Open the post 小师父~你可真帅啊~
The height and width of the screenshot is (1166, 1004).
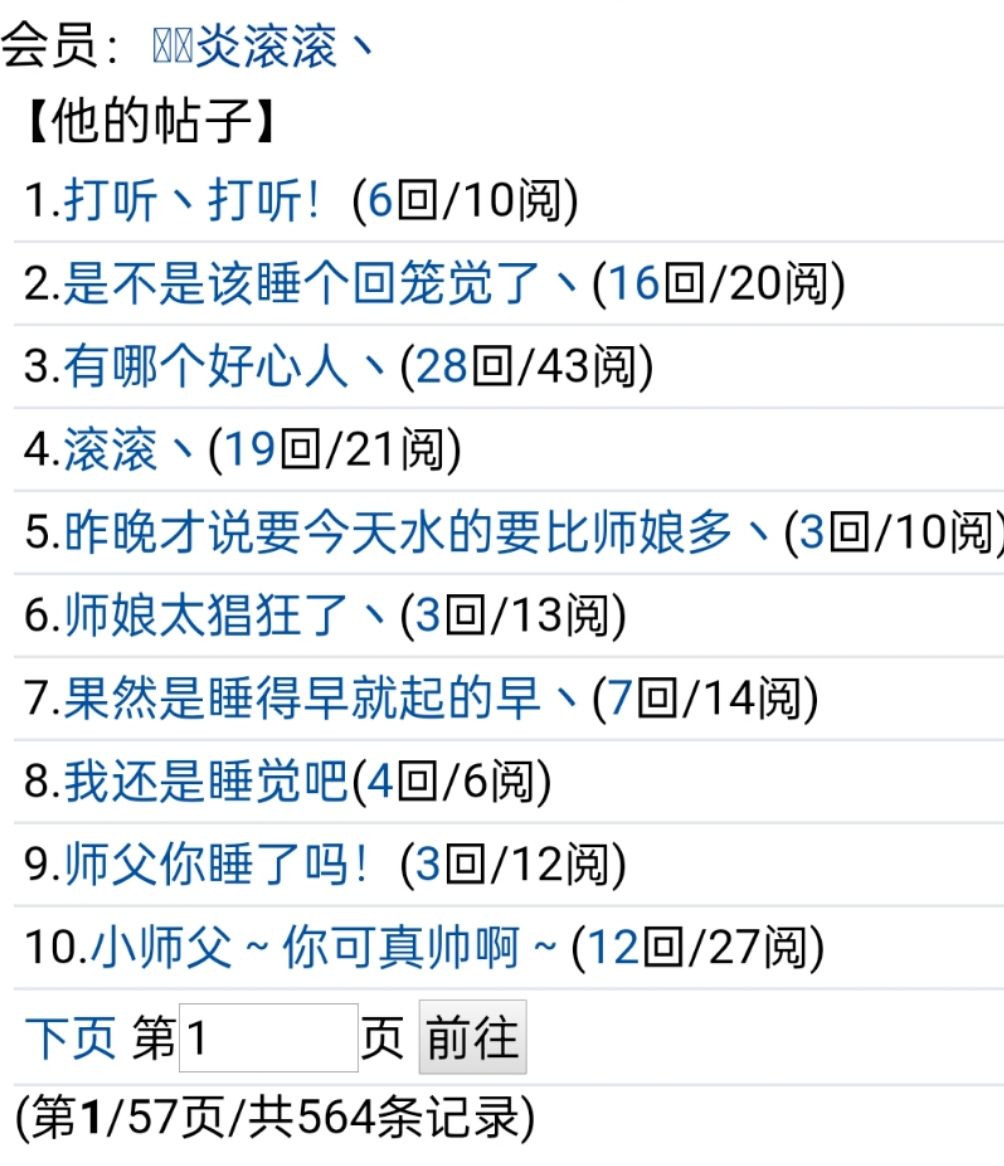tap(322, 948)
